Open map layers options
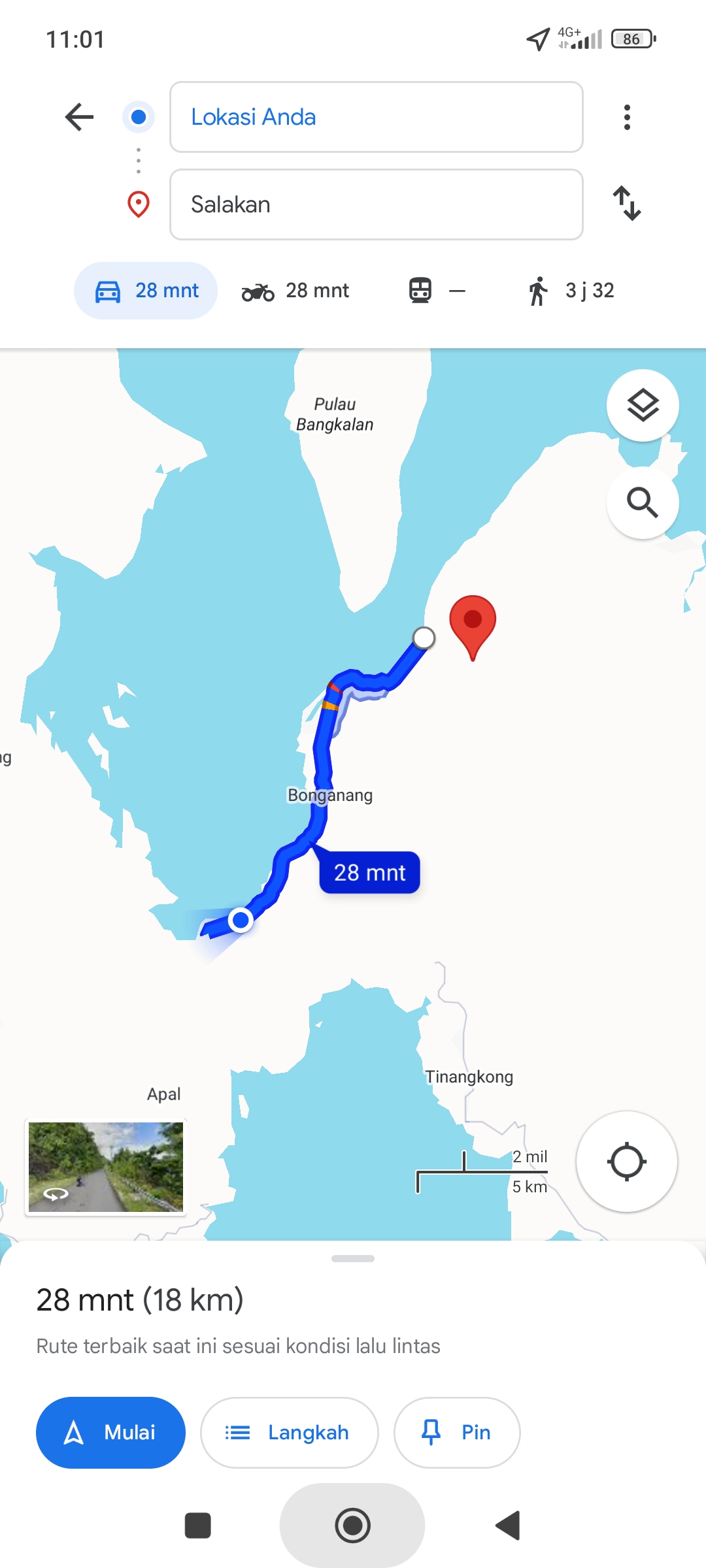706x1568 pixels. tap(643, 406)
